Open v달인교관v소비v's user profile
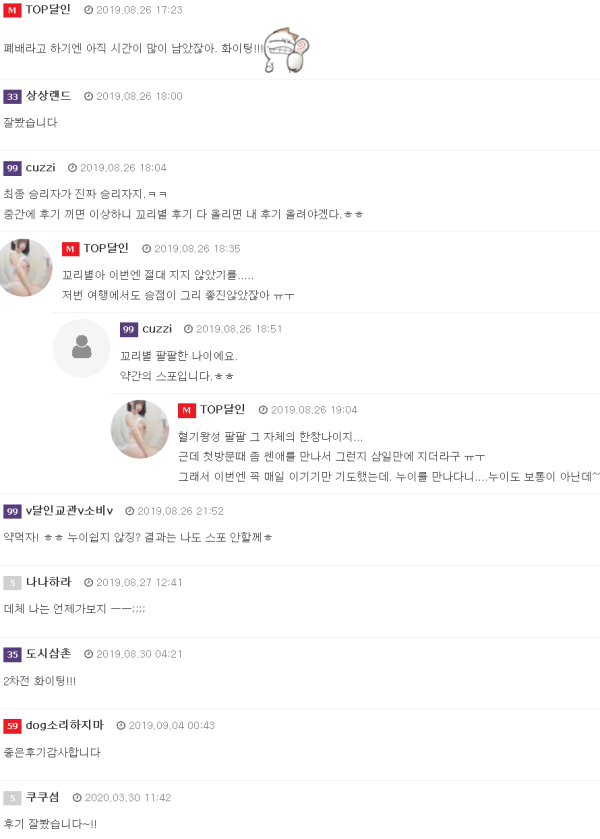Screen dimensions: 600x839 pos(69,511)
